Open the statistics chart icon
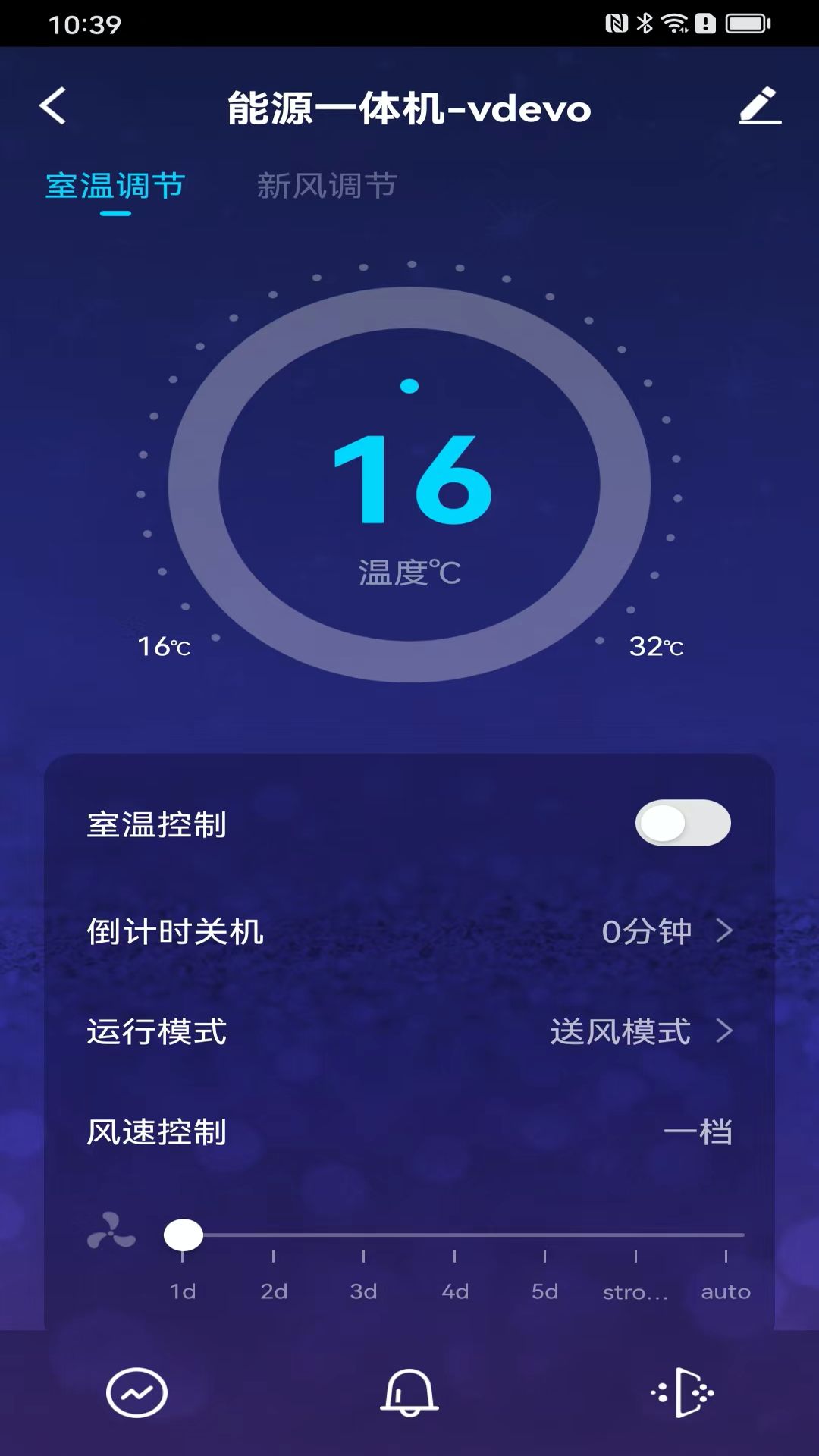Screen dimensions: 819x1456 [136, 1392]
